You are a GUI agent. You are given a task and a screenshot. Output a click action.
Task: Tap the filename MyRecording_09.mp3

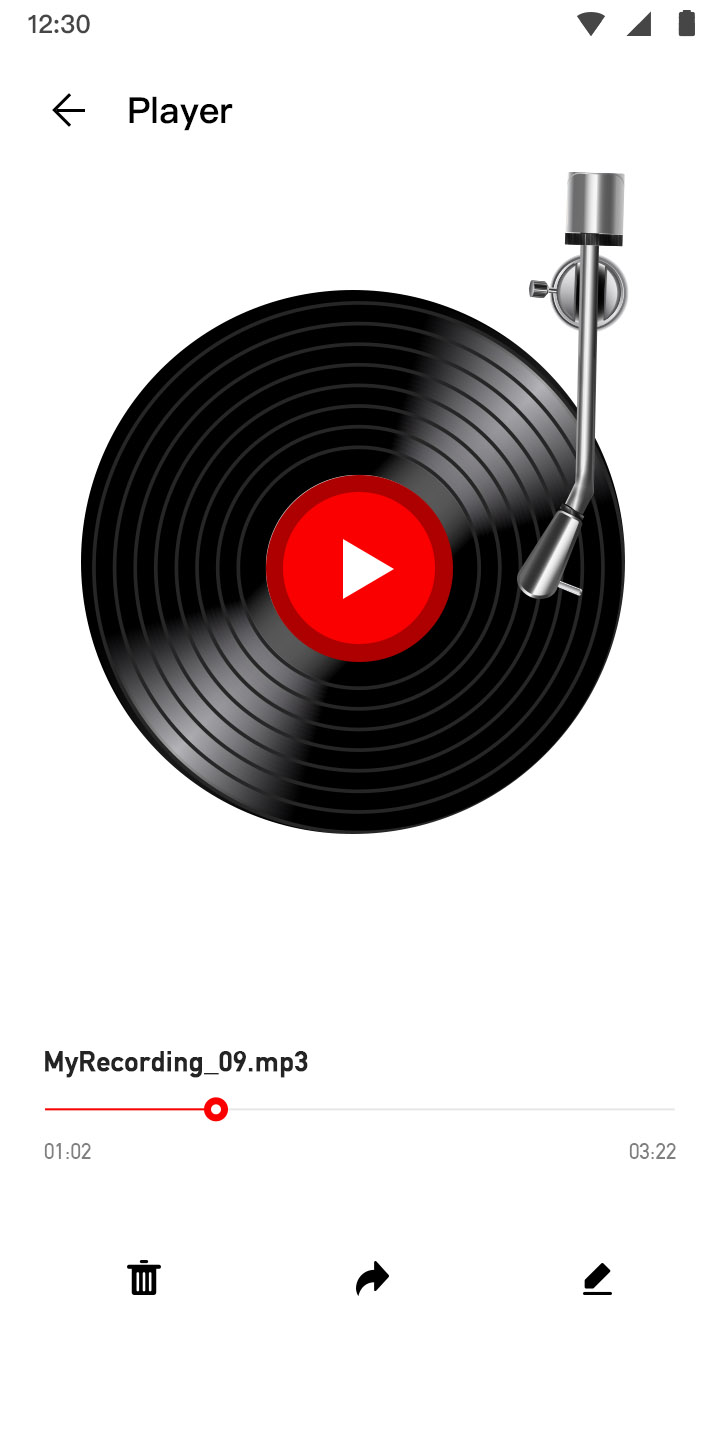coord(176,1062)
